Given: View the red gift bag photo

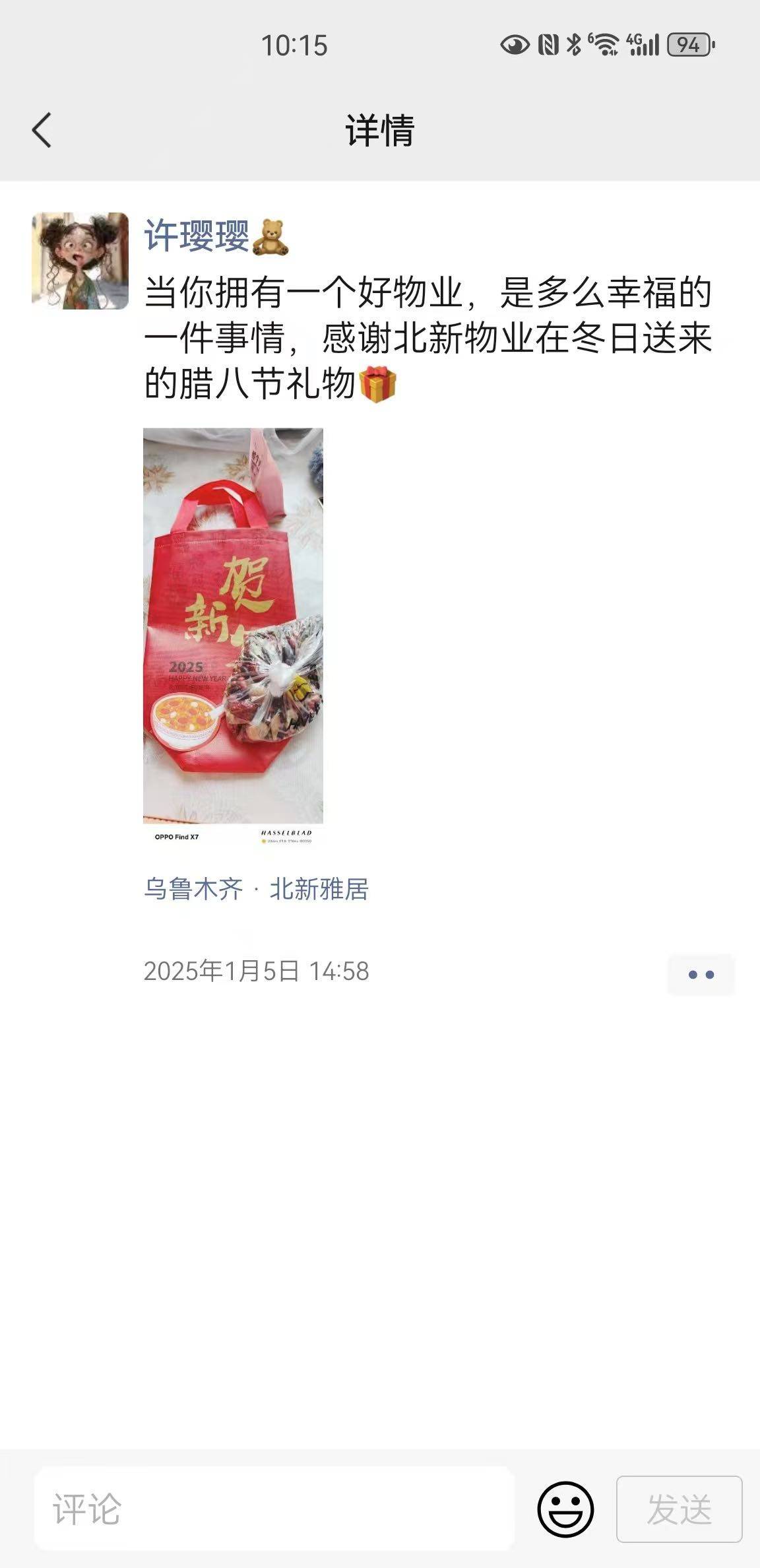Looking at the screenshot, I should point(233,637).
